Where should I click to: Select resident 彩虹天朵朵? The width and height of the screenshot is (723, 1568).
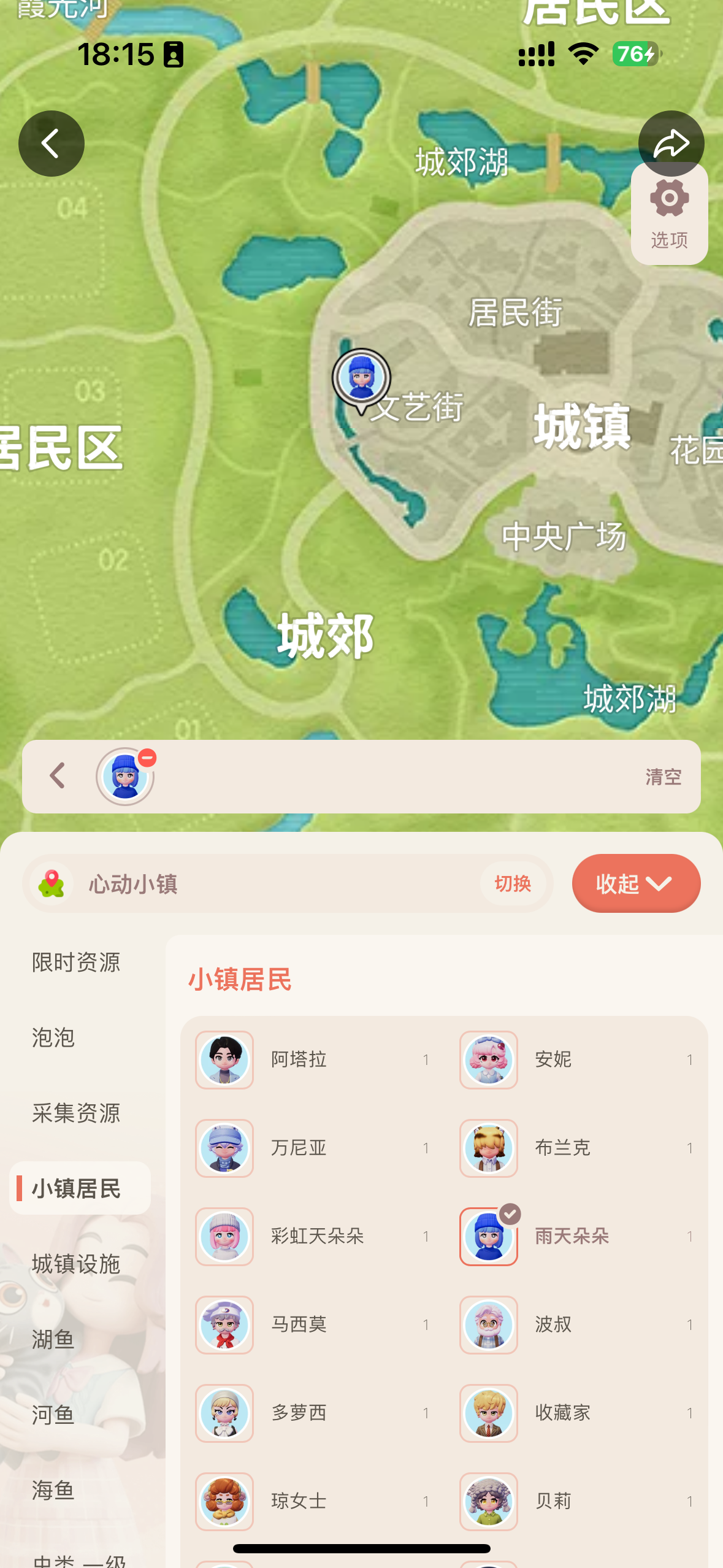point(313,1237)
